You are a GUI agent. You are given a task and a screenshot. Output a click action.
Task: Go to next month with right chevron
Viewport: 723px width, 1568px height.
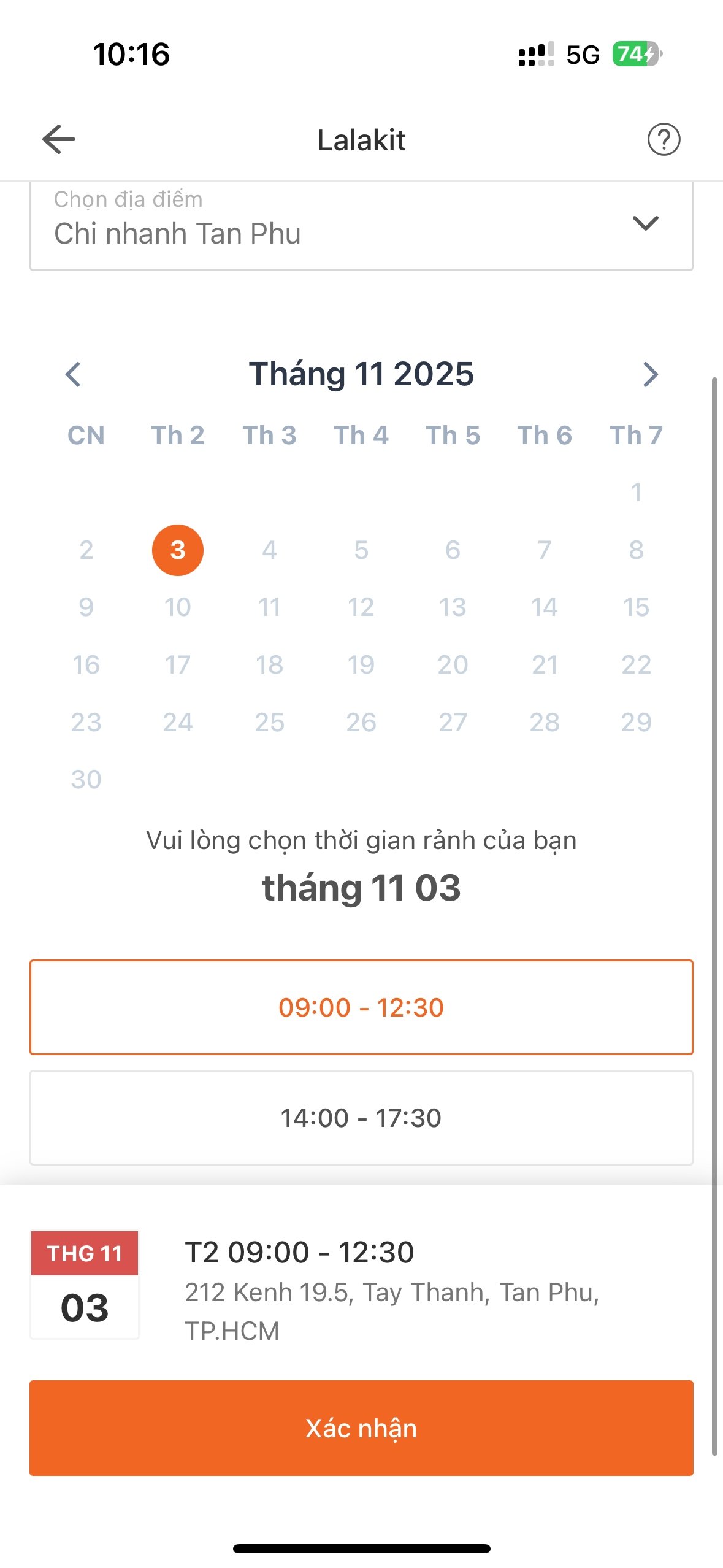click(x=650, y=374)
